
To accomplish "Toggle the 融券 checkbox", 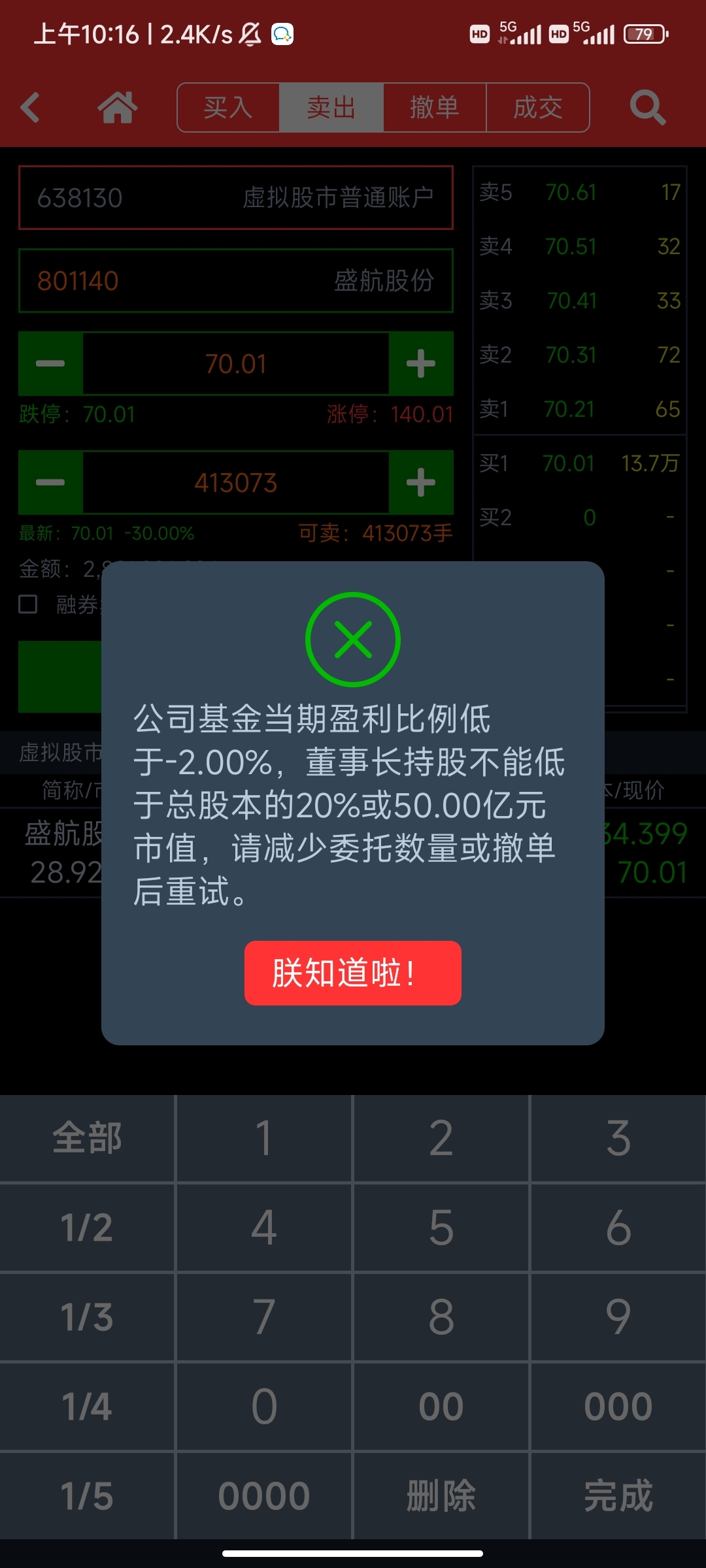I will (27, 604).
